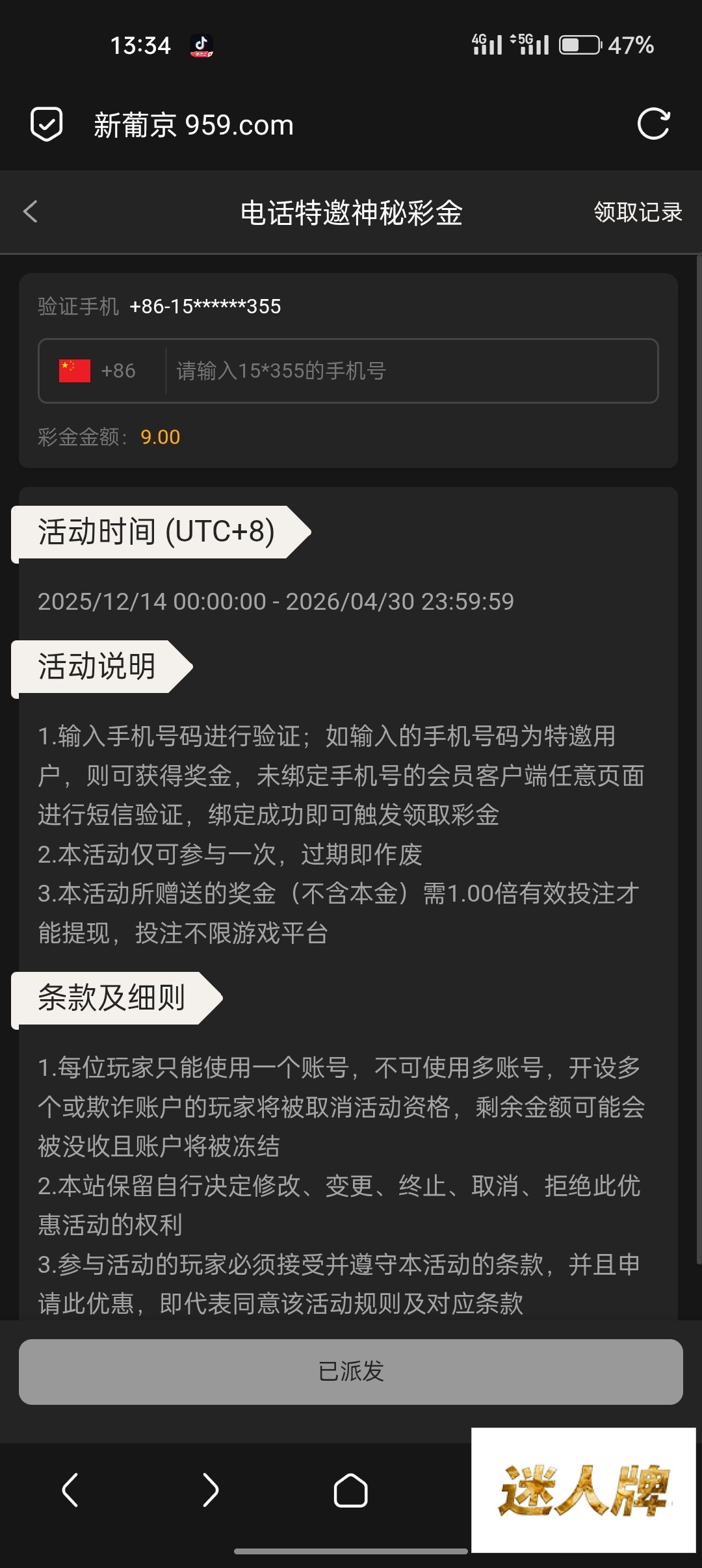Select the +86 country code picker
The height and width of the screenshot is (1568, 702).
(x=99, y=371)
